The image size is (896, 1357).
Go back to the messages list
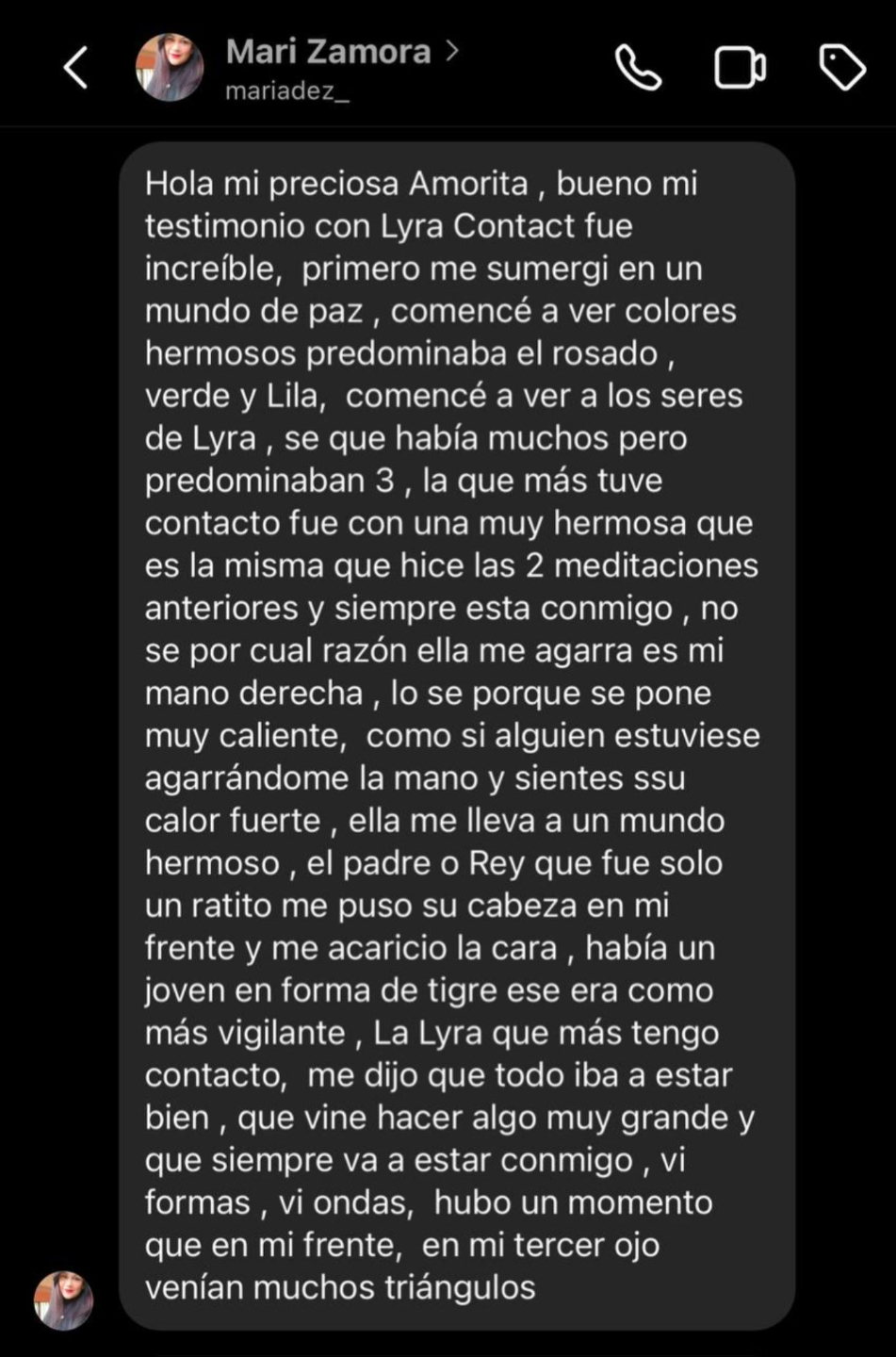[x=75, y=68]
